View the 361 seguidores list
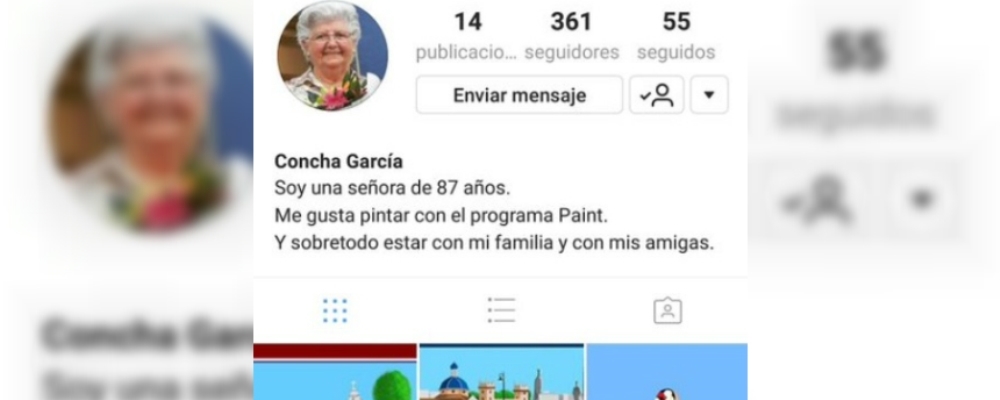The image size is (1000, 400). (x=571, y=35)
